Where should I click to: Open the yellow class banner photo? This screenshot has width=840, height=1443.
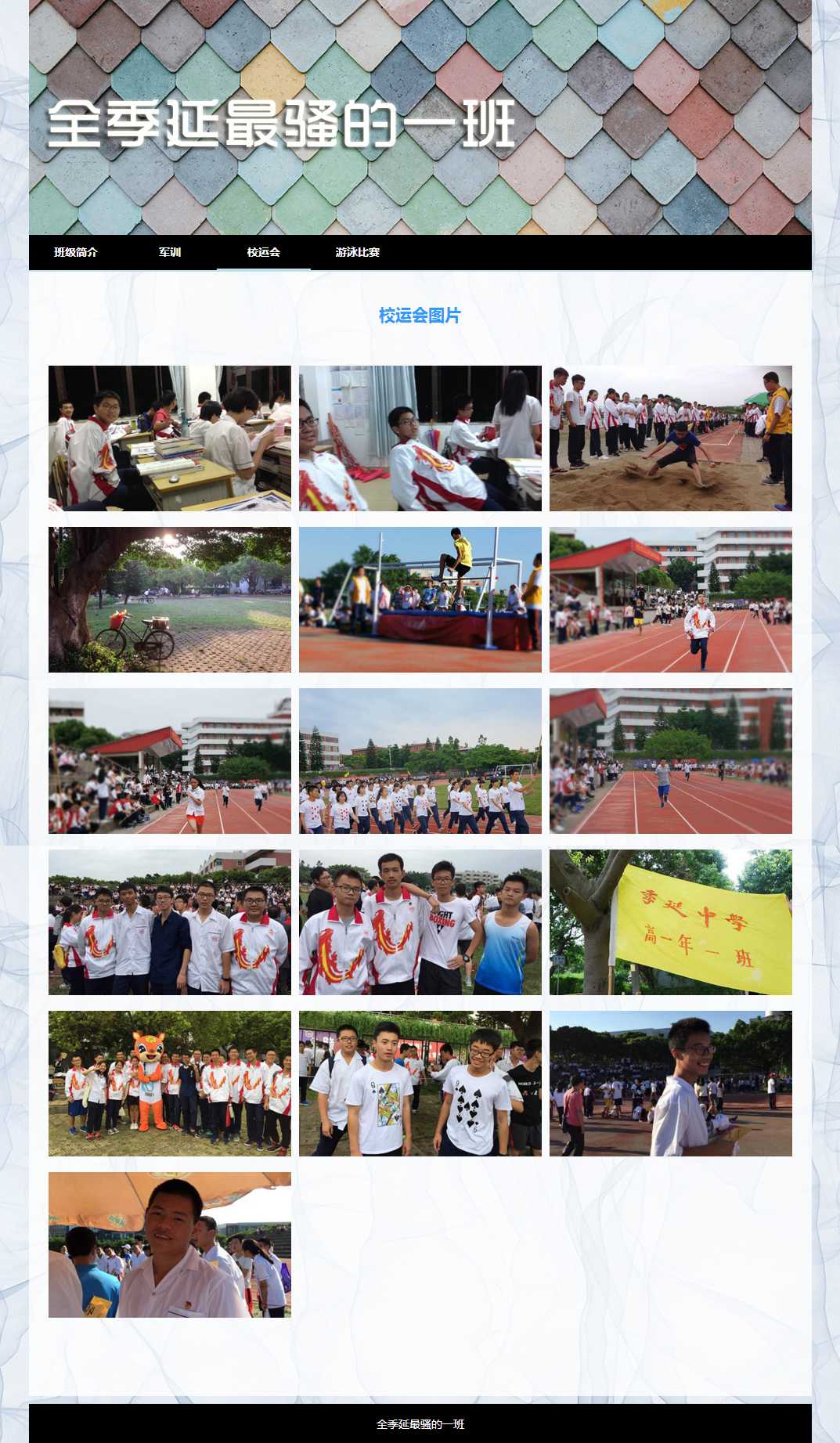670,922
